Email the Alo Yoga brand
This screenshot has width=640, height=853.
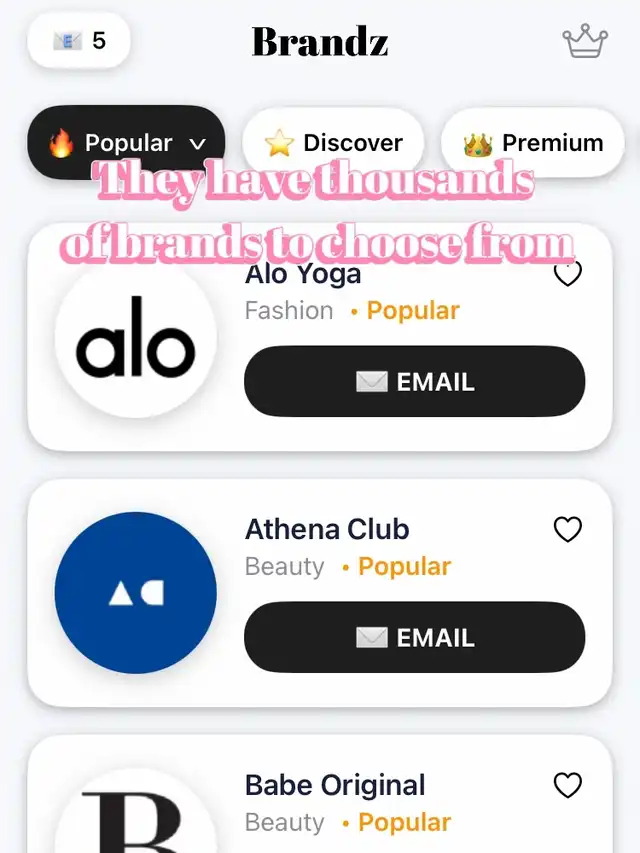(414, 381)
